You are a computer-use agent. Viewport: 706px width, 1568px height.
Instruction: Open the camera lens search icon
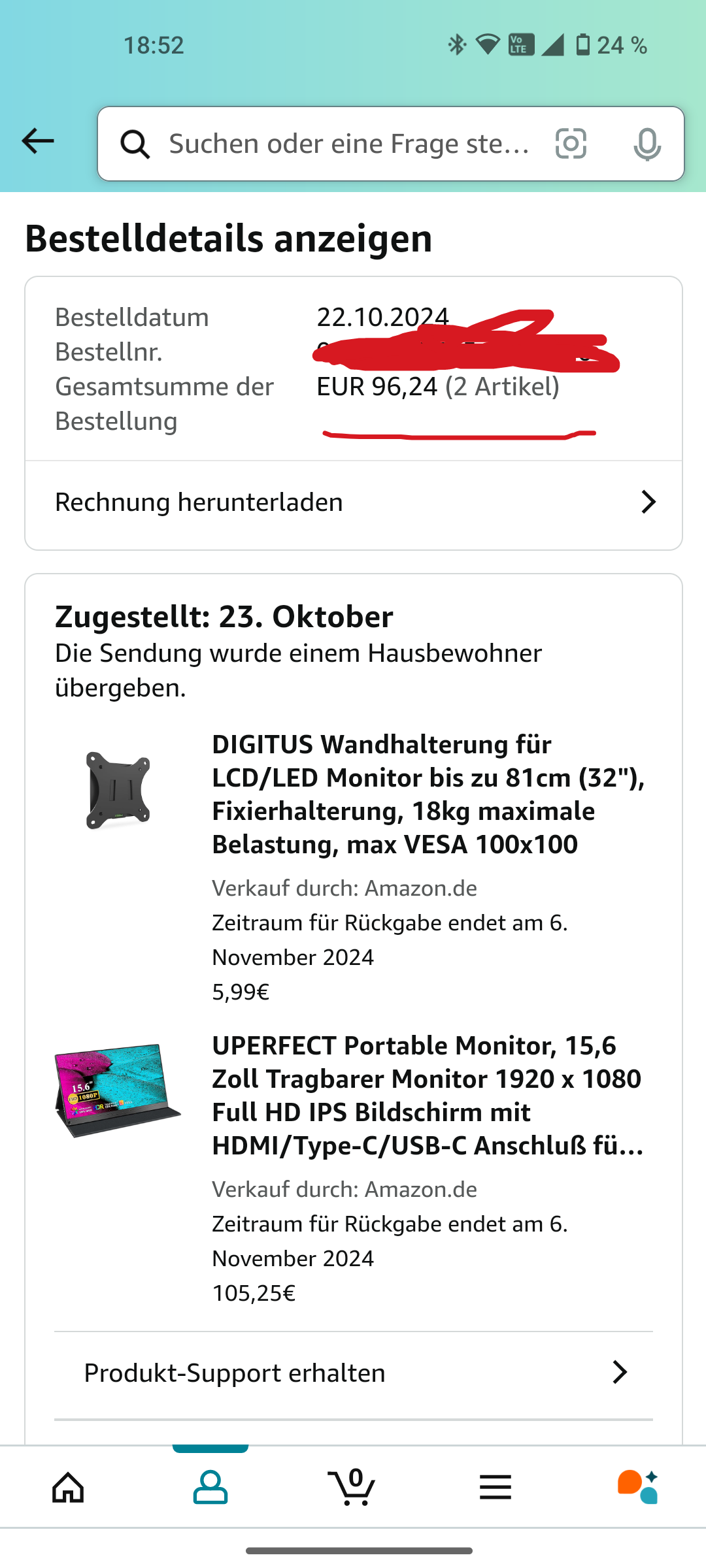(x=571, y=144)
